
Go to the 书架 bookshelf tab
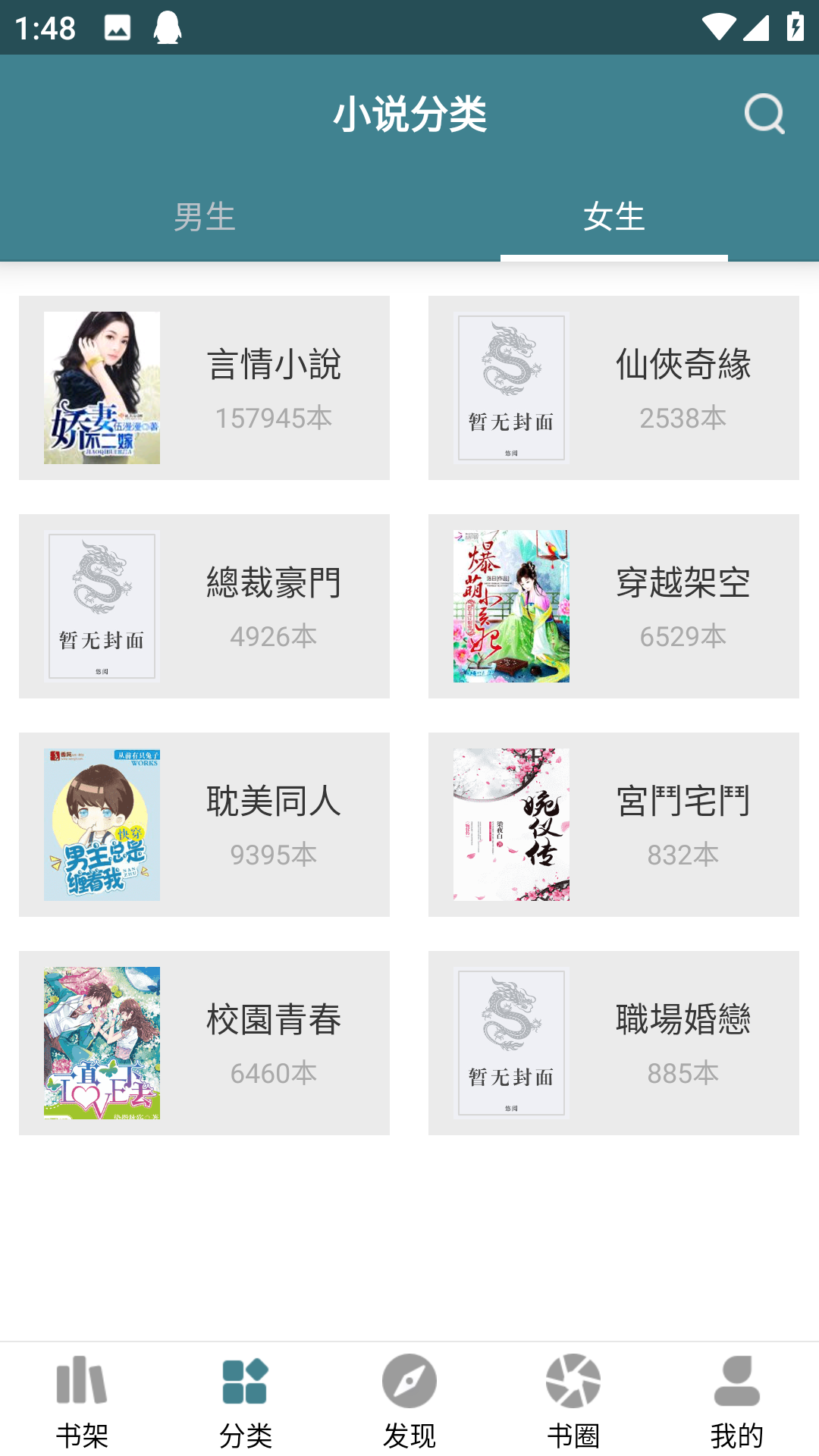click(x=82, y=1401)
